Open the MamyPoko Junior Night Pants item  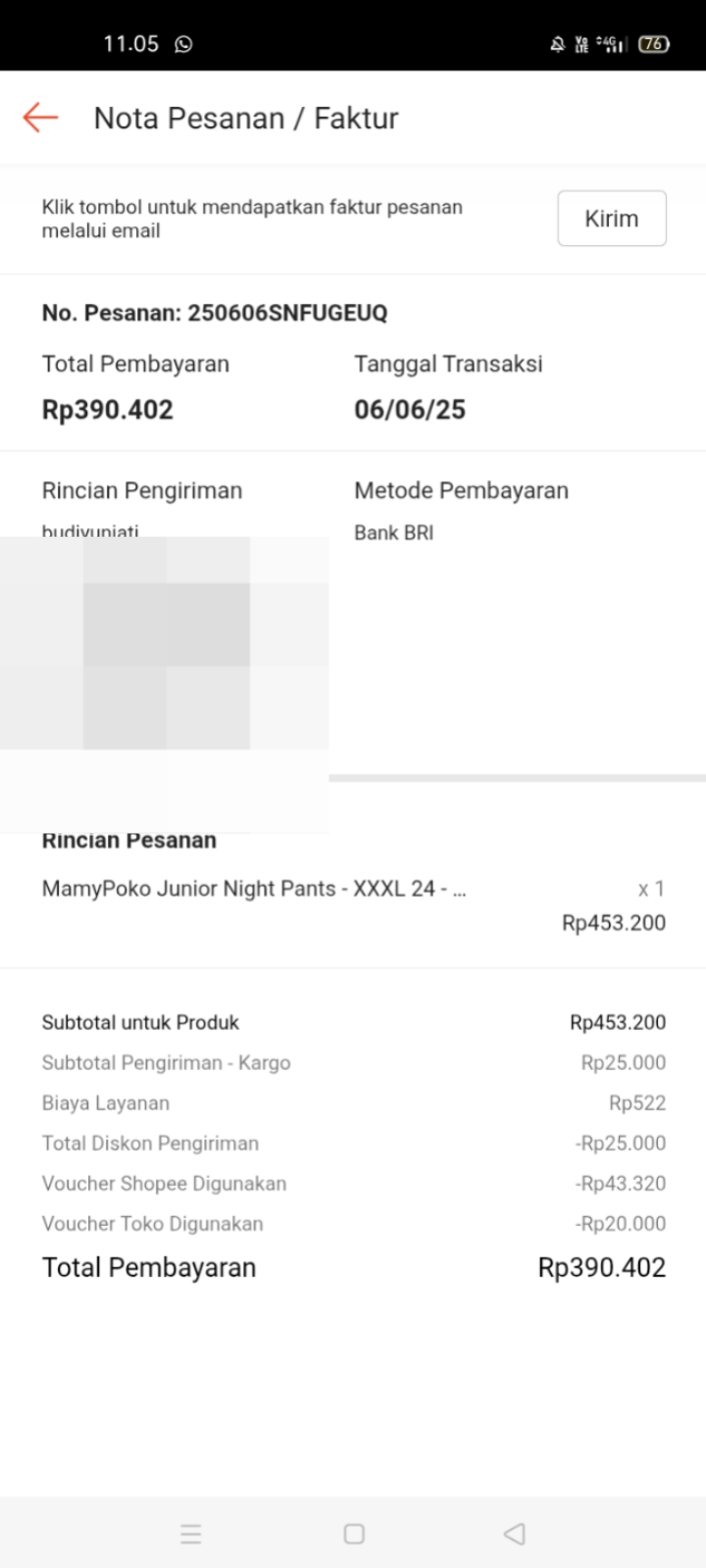254,889
